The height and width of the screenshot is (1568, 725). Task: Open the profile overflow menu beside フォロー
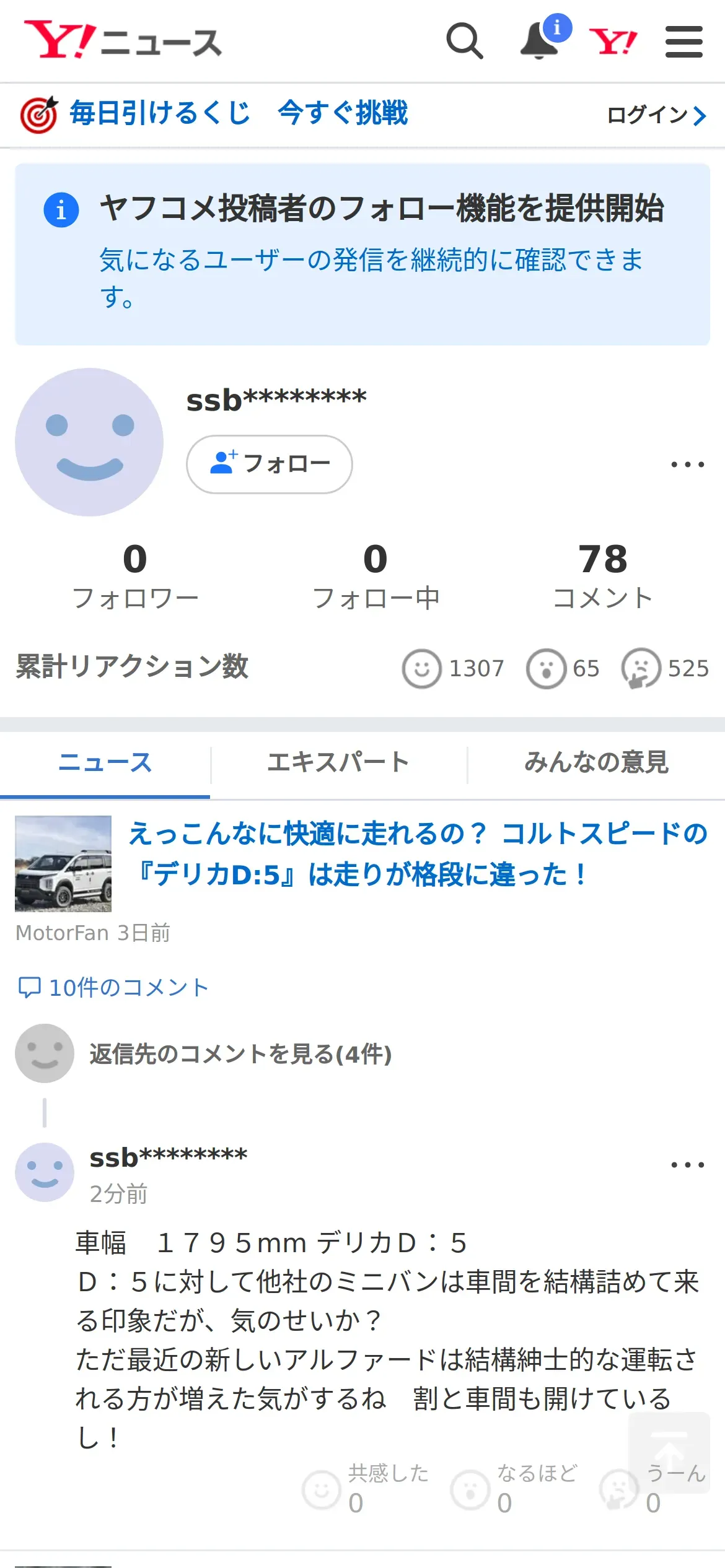(687, 464)
